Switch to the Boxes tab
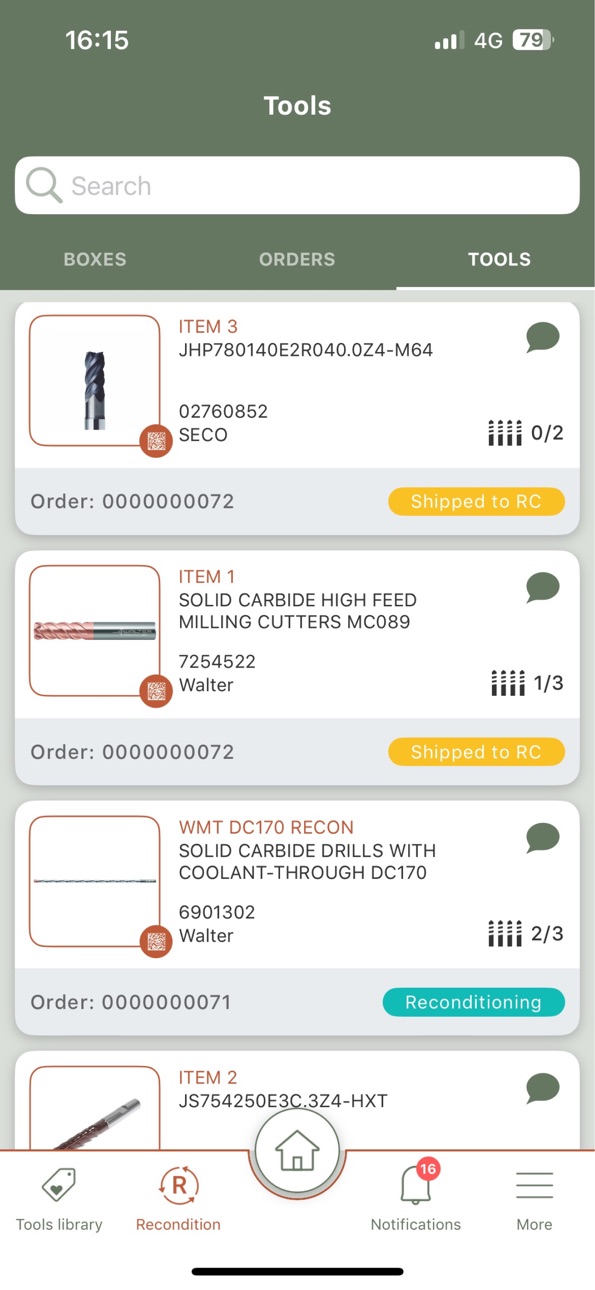 pos(95,259)
